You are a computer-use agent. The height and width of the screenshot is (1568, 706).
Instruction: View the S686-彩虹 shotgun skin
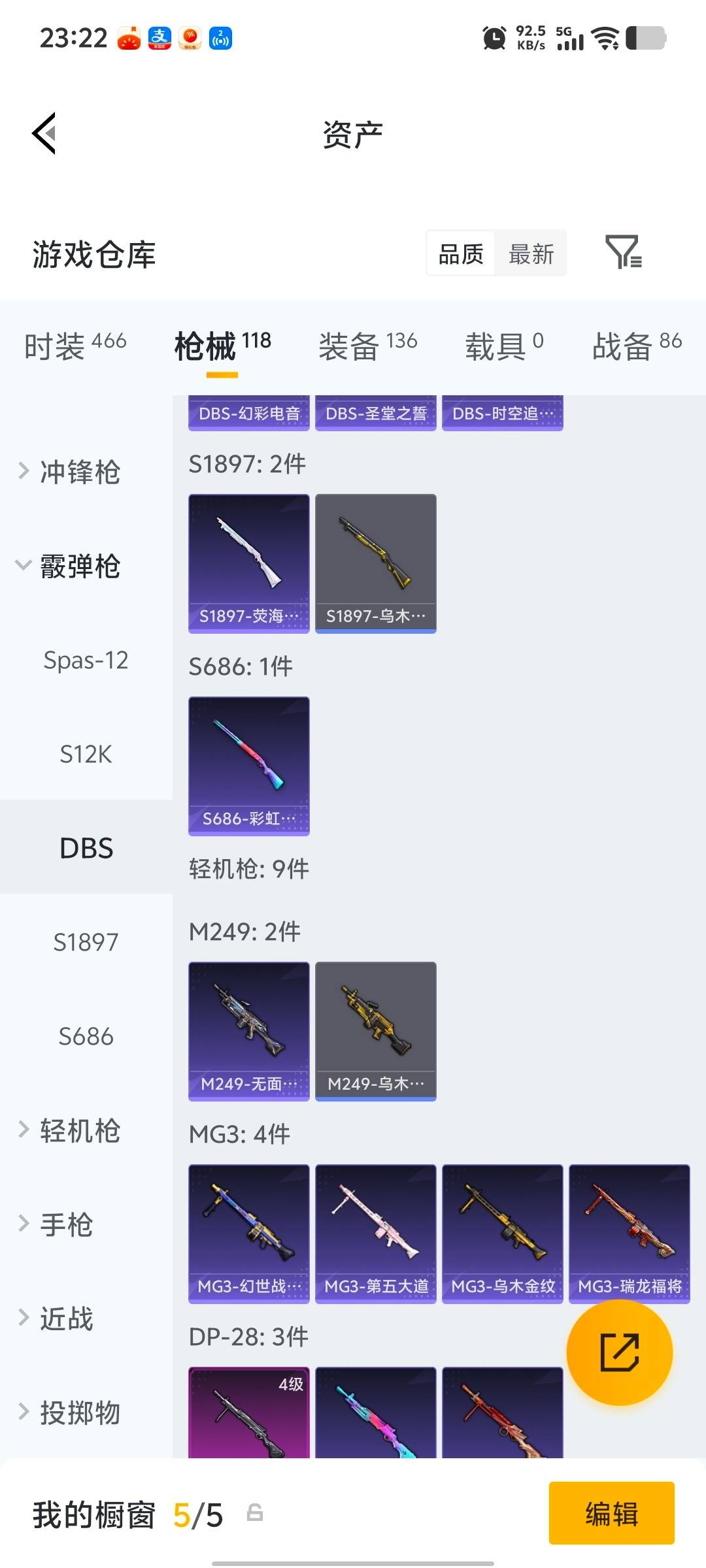click(x=248, y=766)
